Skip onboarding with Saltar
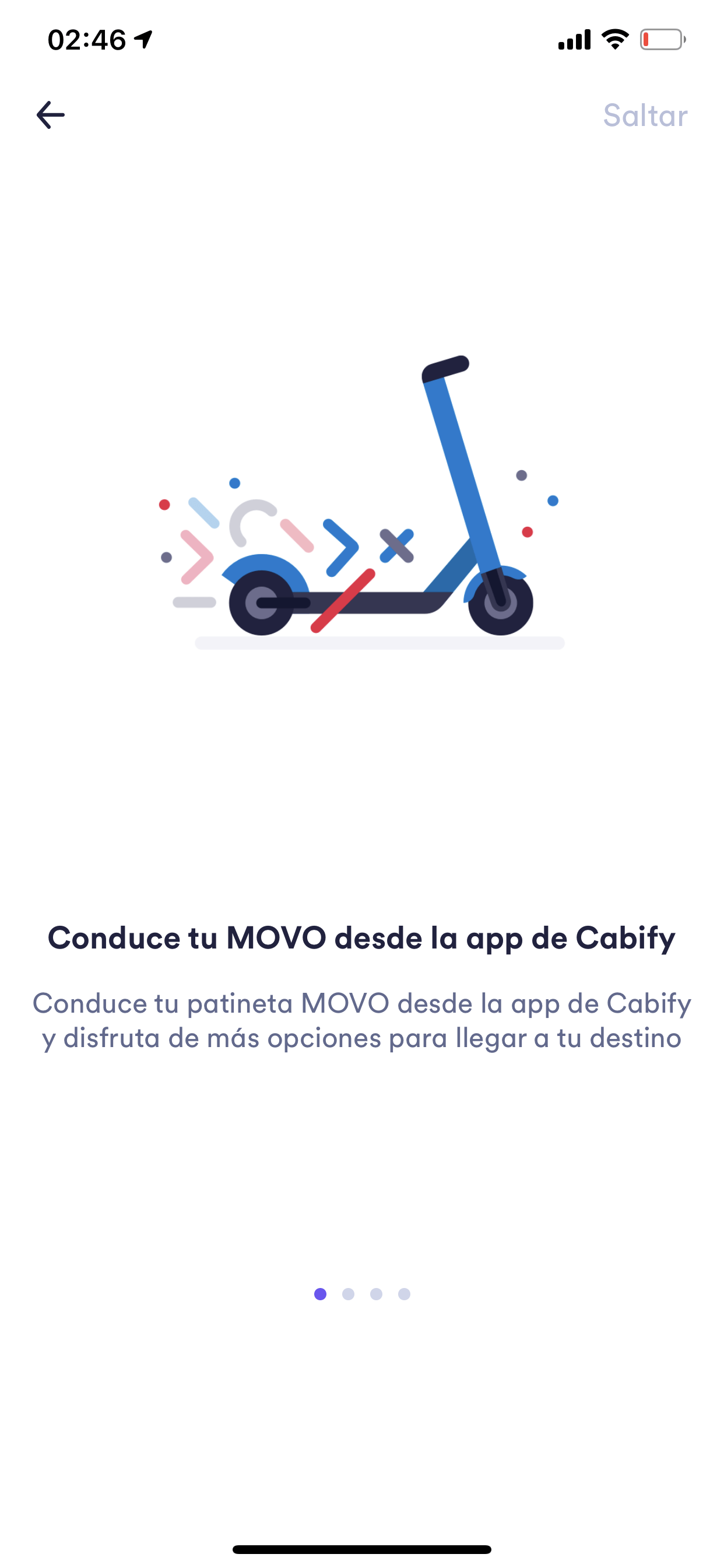 (x=645, y=115)
